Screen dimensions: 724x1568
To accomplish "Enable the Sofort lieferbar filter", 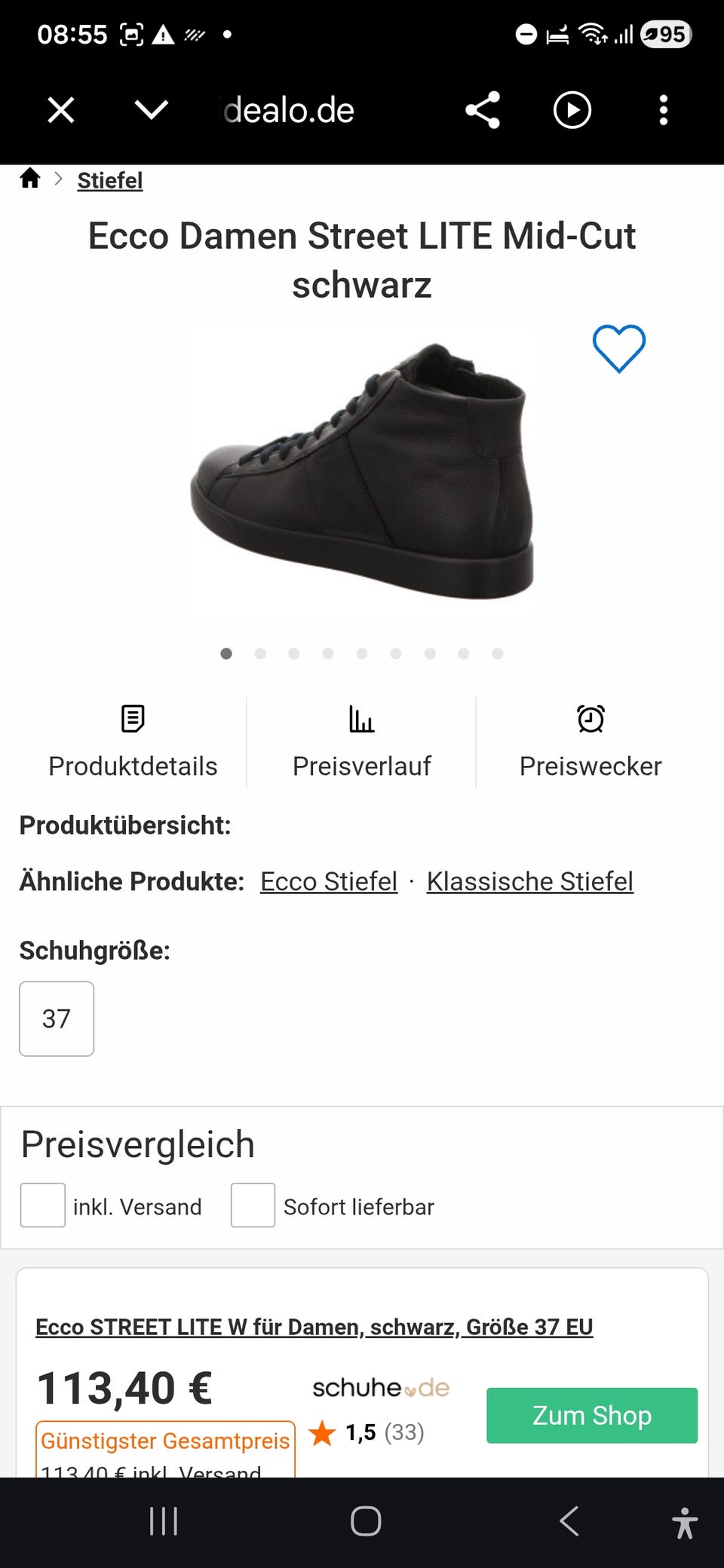I will pos(253,1205).
